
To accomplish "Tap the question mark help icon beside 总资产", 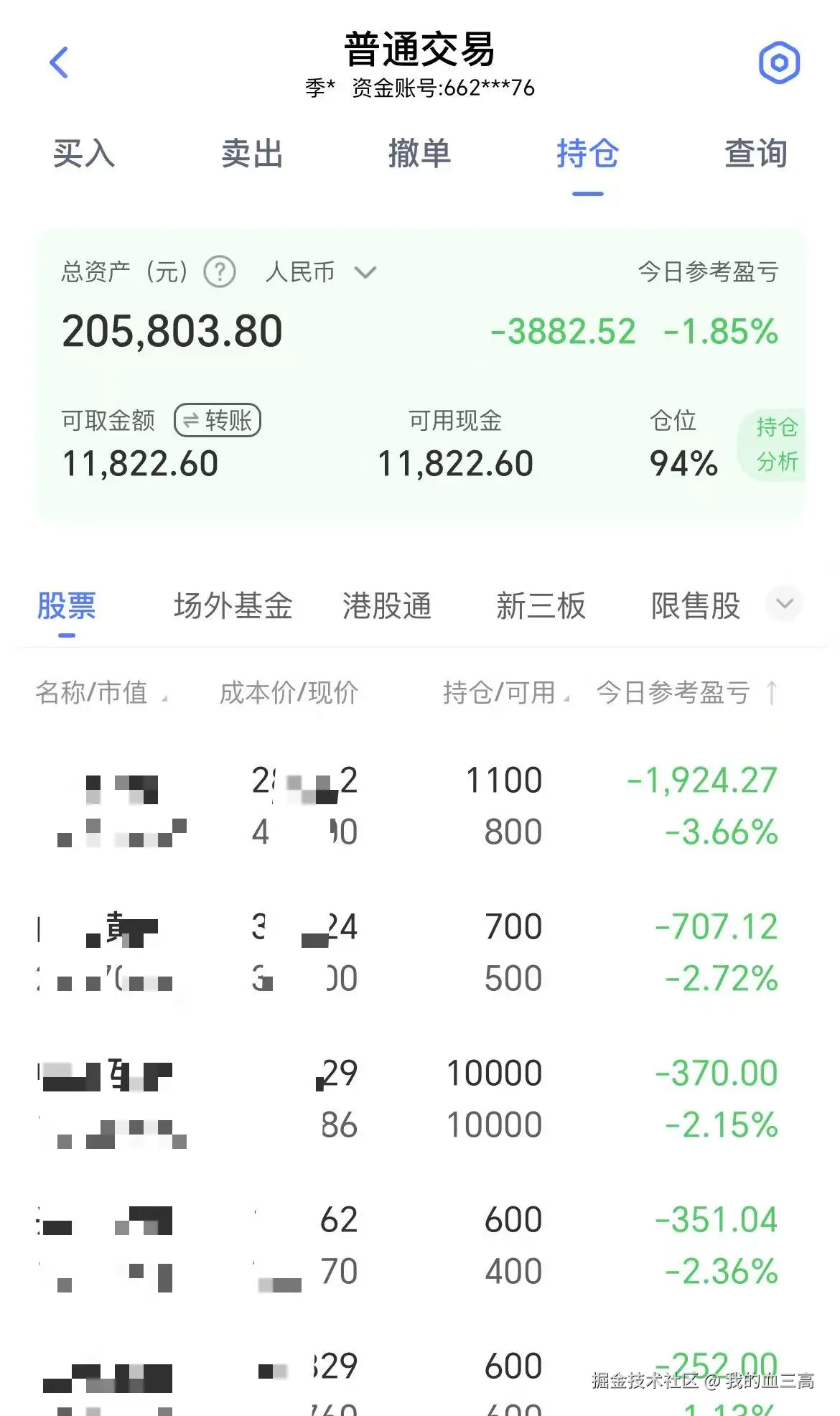I will coord(220,272).
